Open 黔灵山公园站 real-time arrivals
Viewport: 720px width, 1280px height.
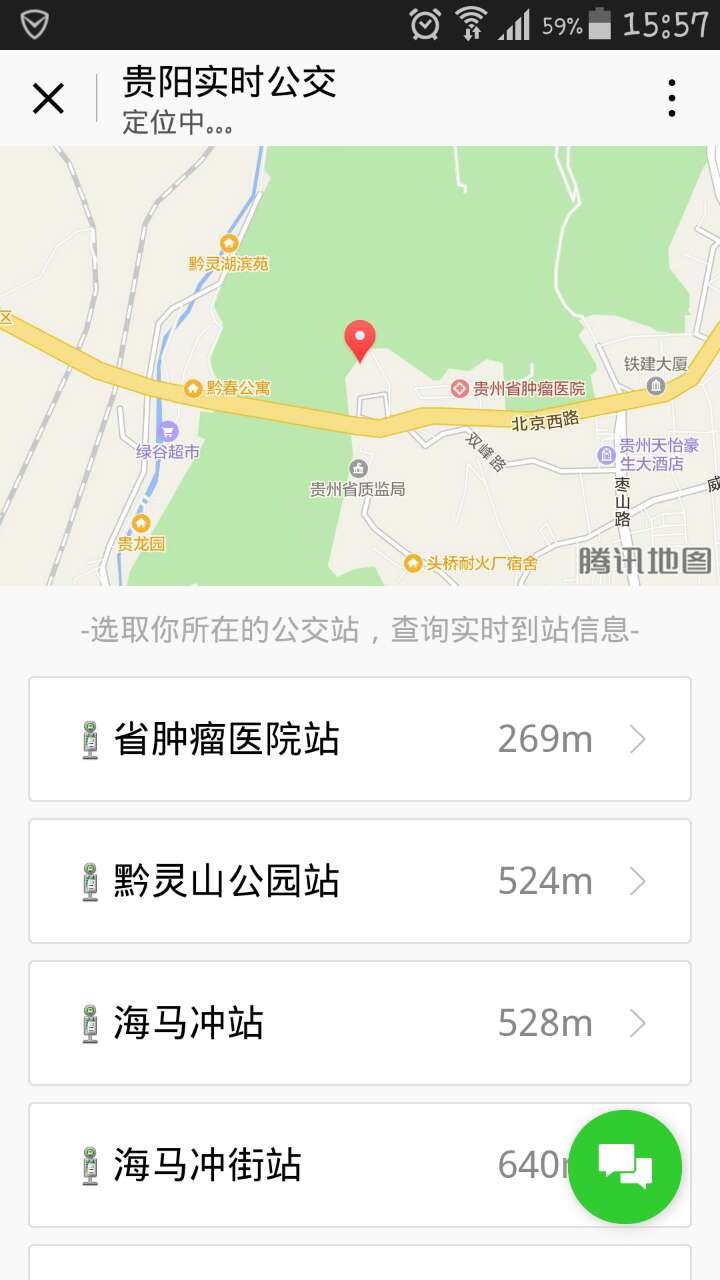pos(359,882)
